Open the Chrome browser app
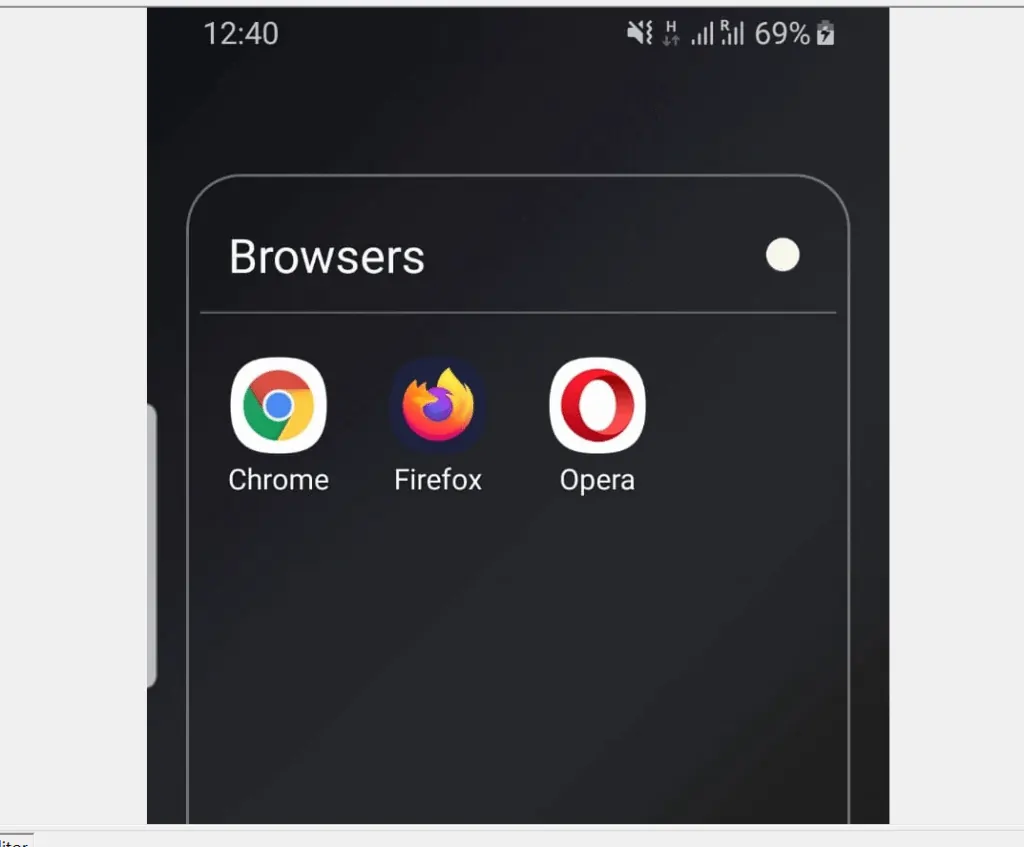 [278, 406]
